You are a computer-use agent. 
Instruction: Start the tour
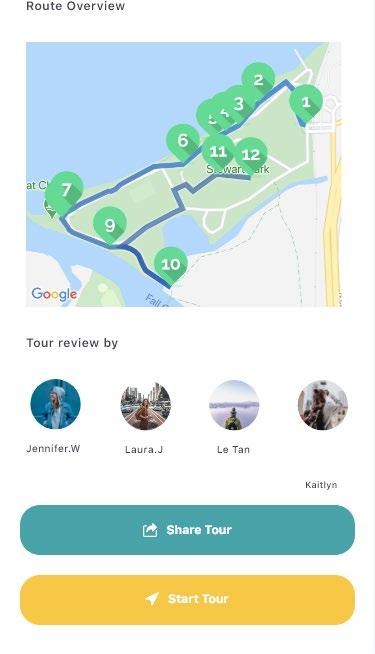tap(187, 599)
